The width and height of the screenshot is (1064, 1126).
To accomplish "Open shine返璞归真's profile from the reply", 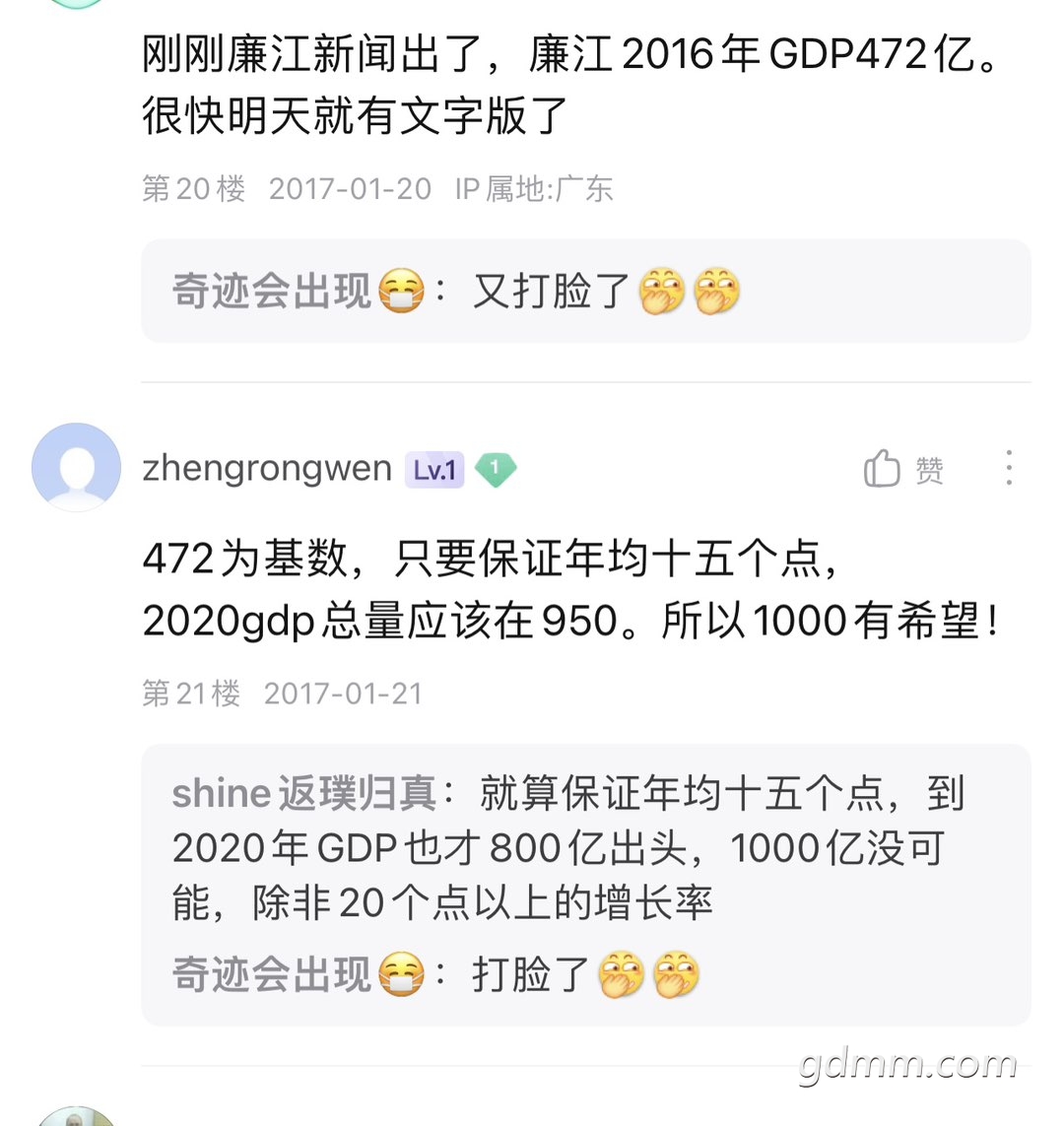I will [303, 793].
